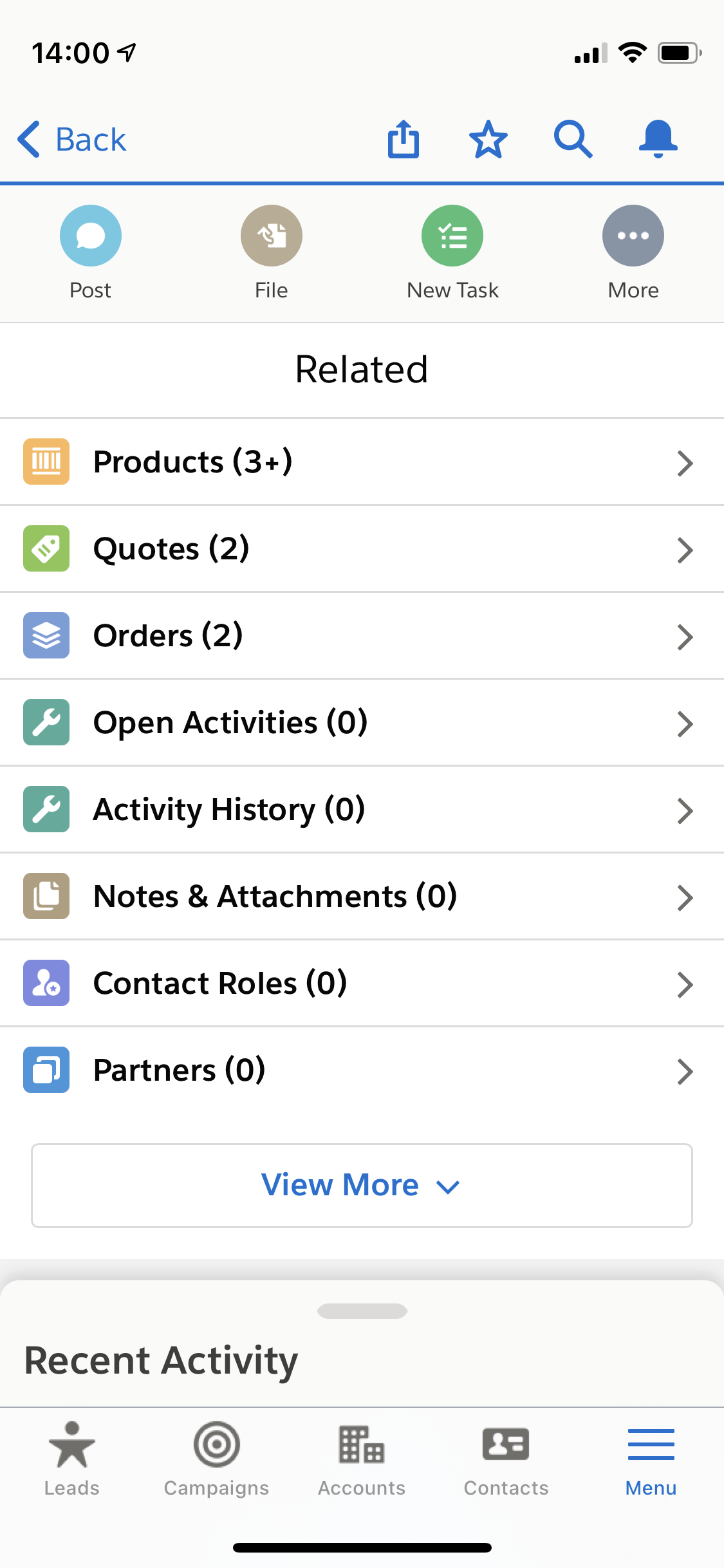Viewport: 724px width, 1568px height.
Task: Go back to the previous screen
Action: click(x=72, y=140)
